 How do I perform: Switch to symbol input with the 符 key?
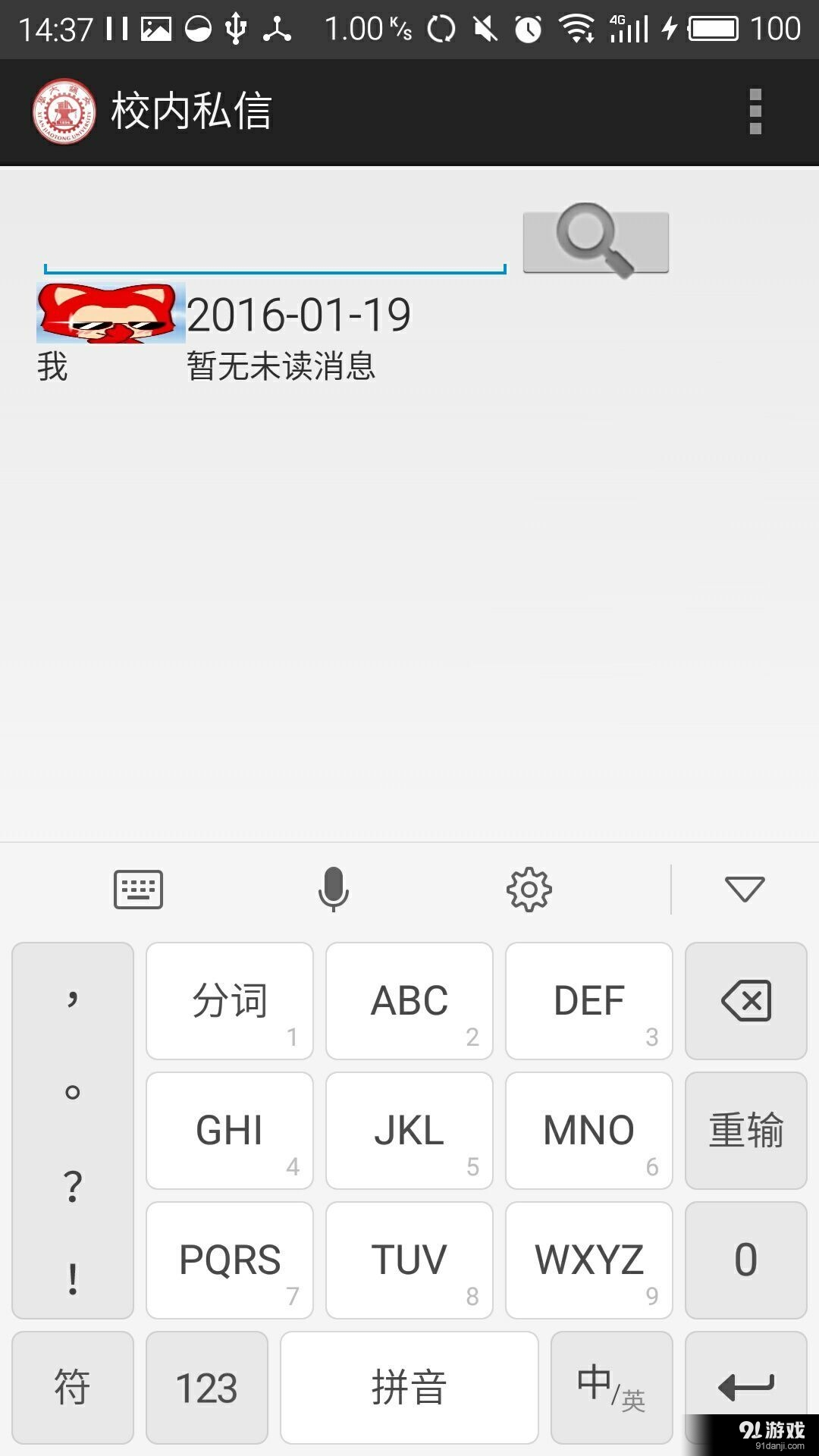point(72,1387)
